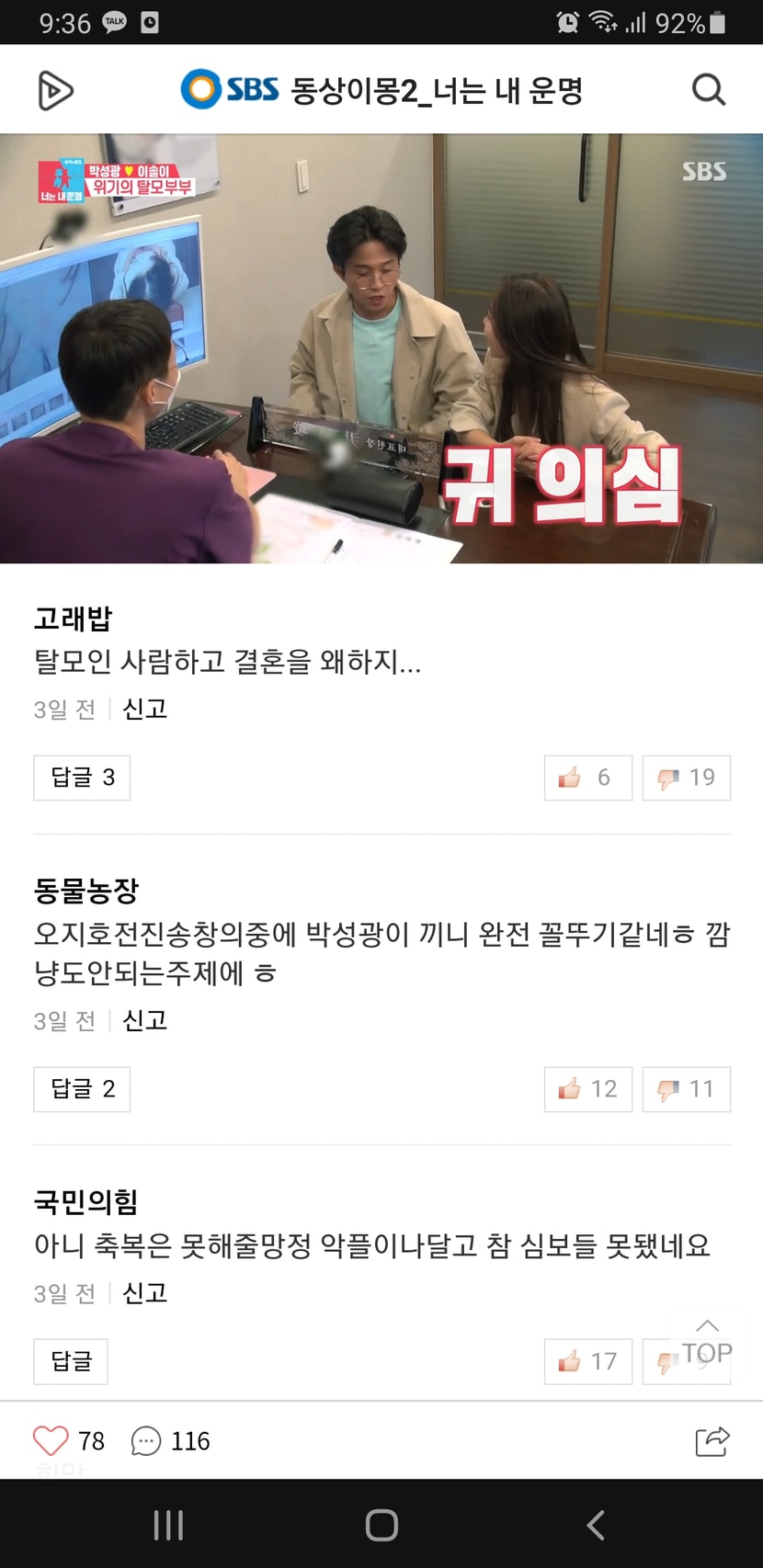Like 고래밥's comment

coord(587,778)
